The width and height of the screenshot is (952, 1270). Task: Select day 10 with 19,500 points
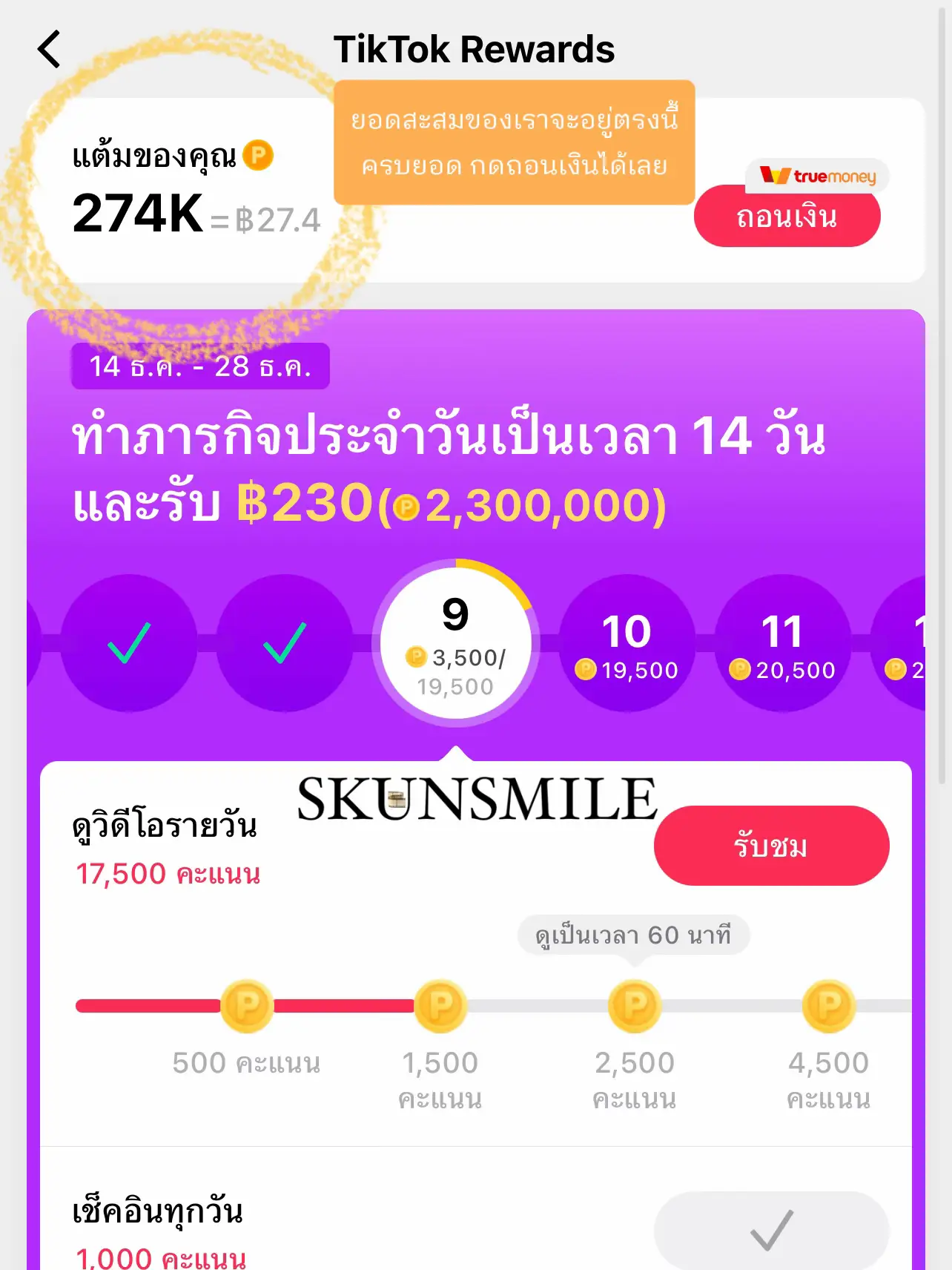point(627,643)
